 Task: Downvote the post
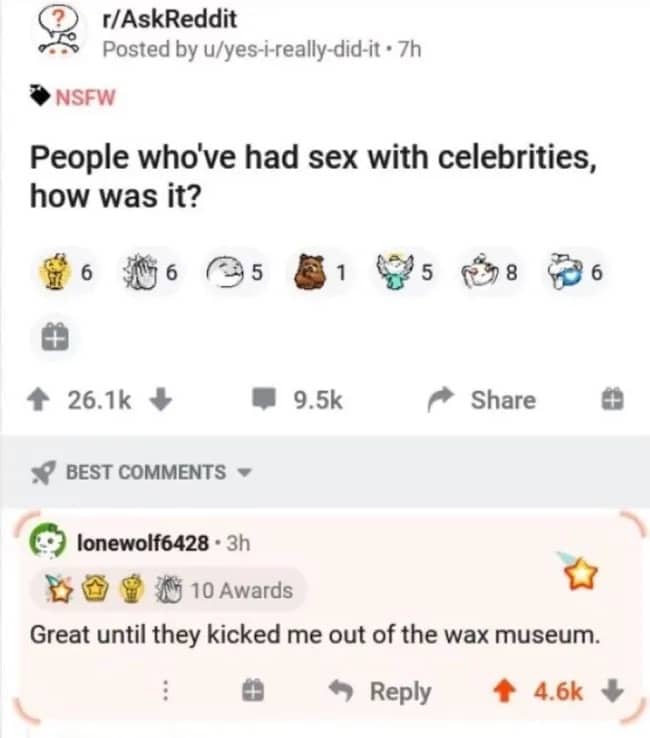coord(161,400)
